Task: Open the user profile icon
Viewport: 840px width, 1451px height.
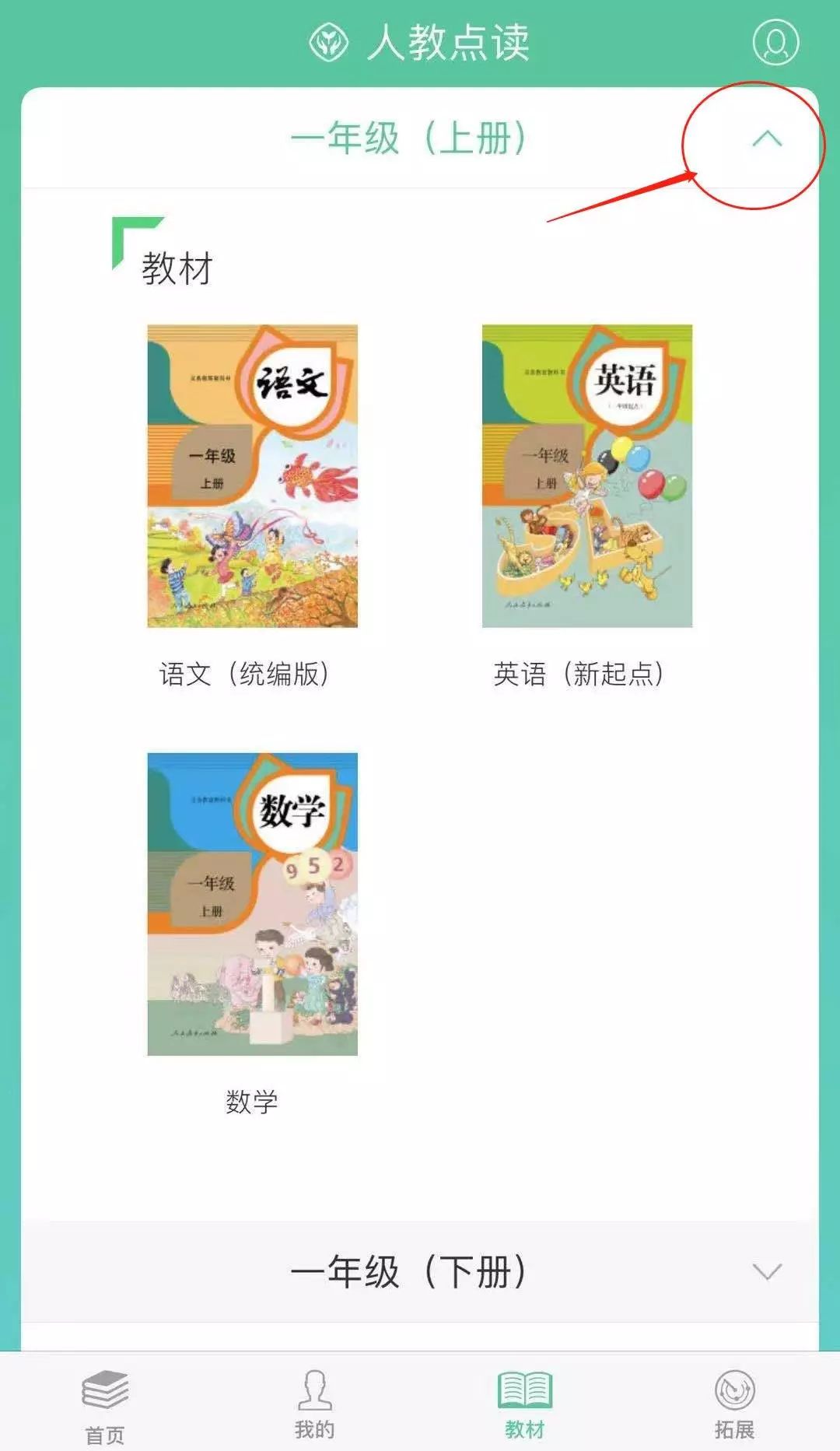Action: pyautogui.click(x=775, y=41)
